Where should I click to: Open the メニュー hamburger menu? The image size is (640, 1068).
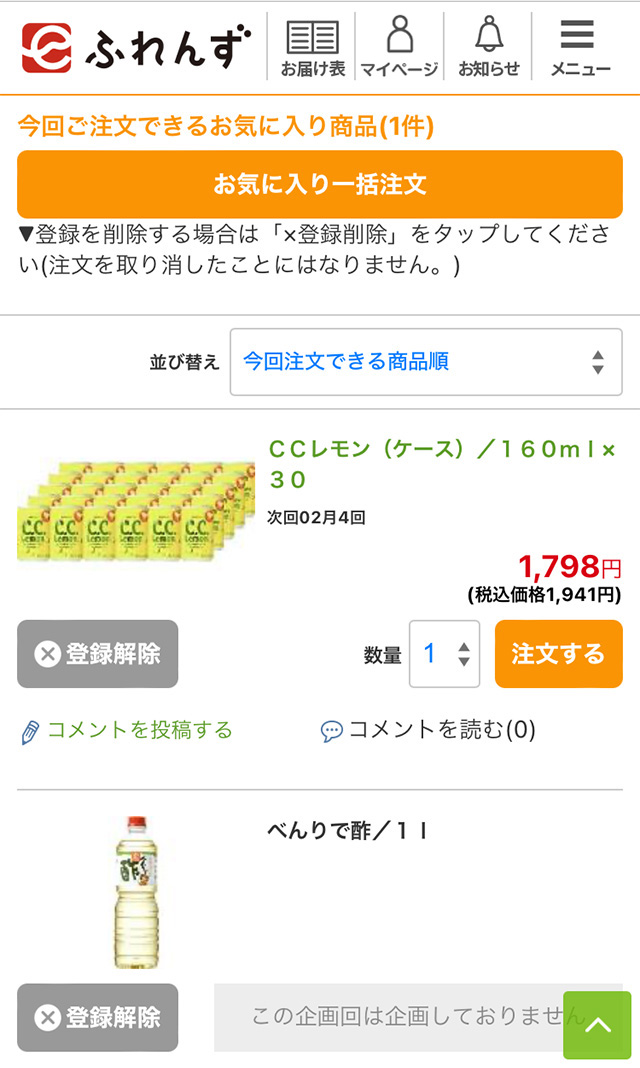[580, 47]
